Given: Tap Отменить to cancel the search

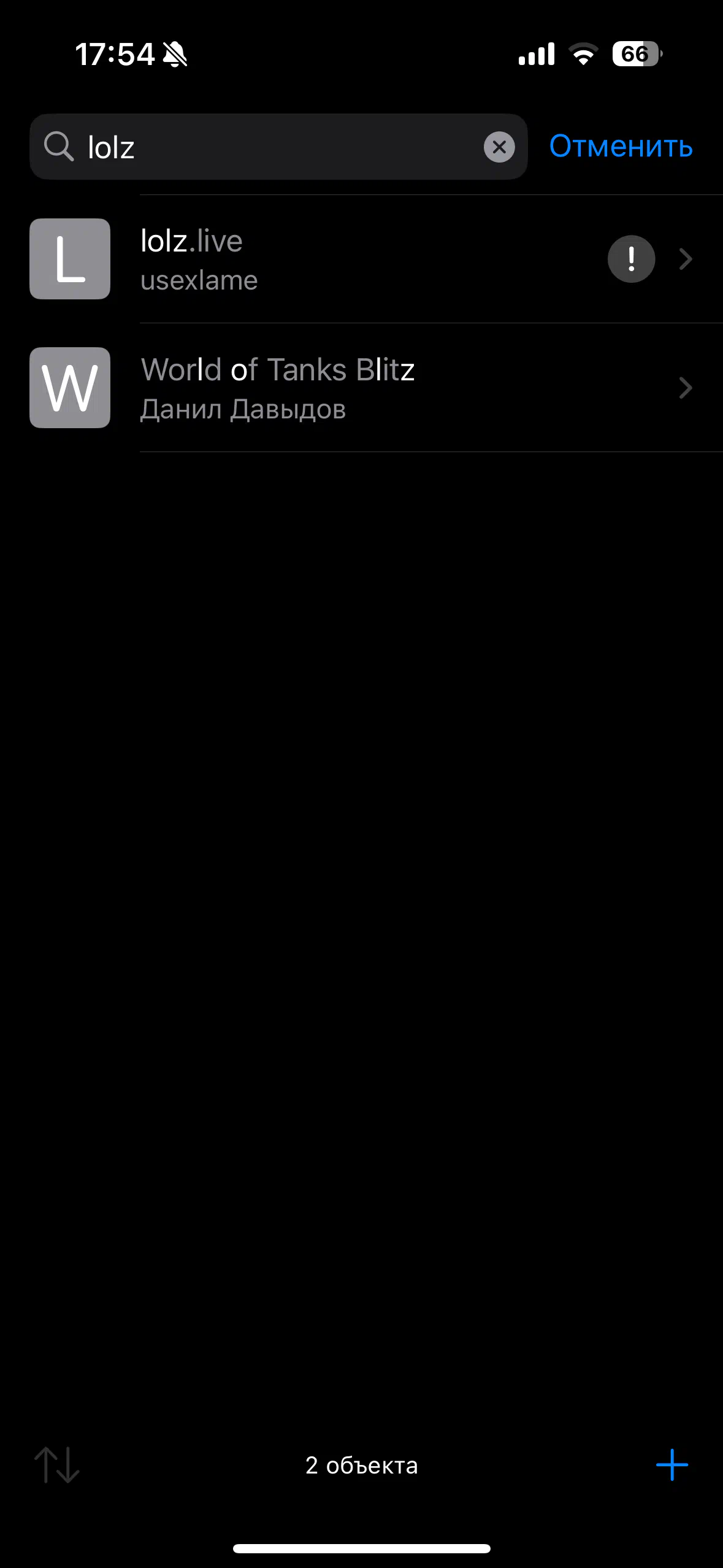Looking at the screenshot, I should 621,147.
